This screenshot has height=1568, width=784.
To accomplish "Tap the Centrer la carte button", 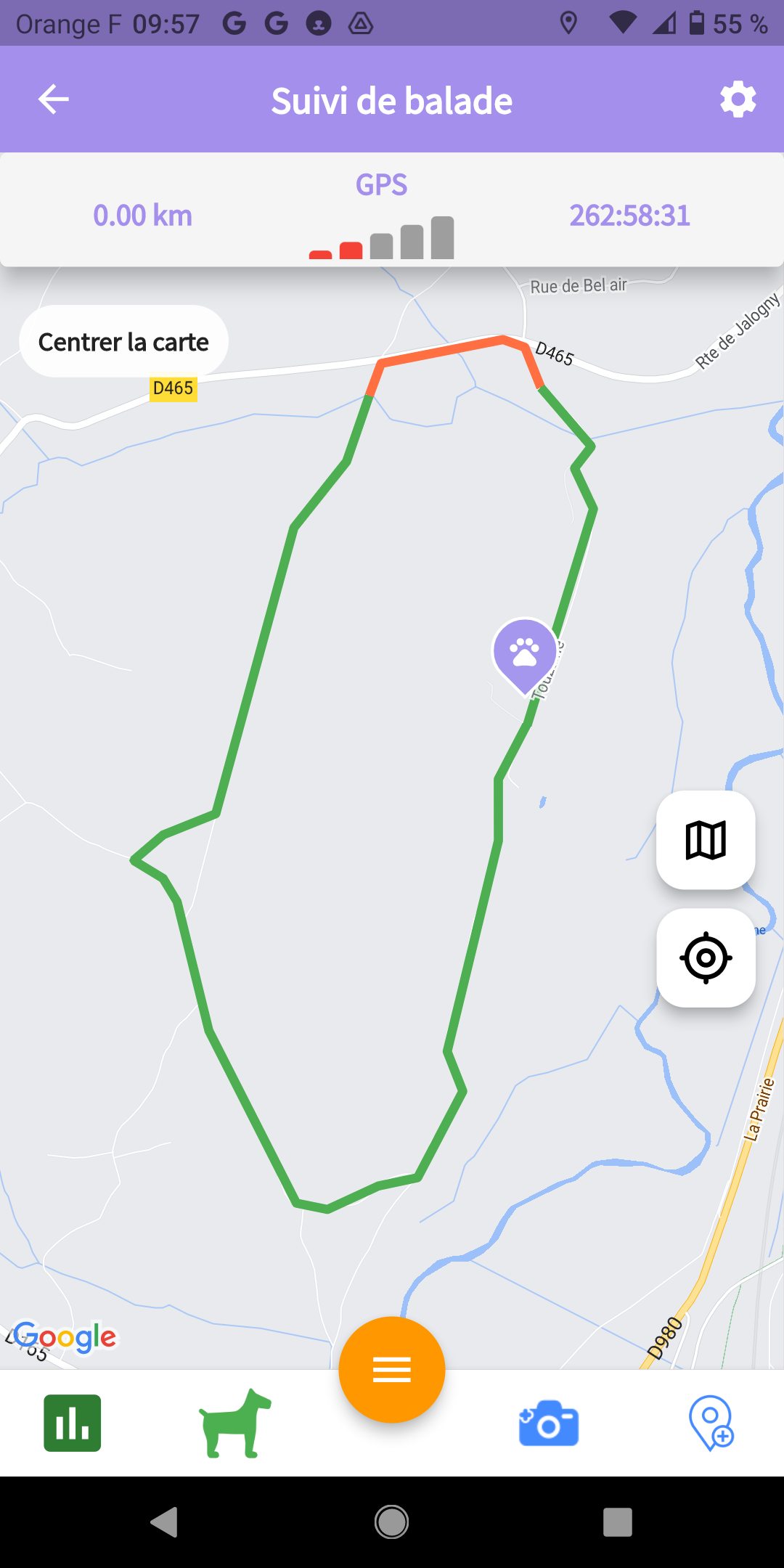I will click(x=123, y=342).
